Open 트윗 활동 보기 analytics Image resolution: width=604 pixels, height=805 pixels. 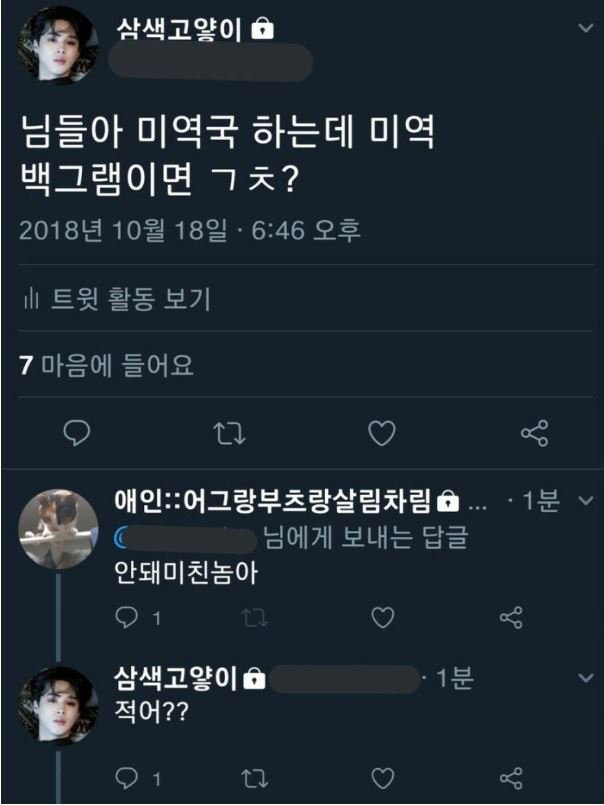(116, 298)
